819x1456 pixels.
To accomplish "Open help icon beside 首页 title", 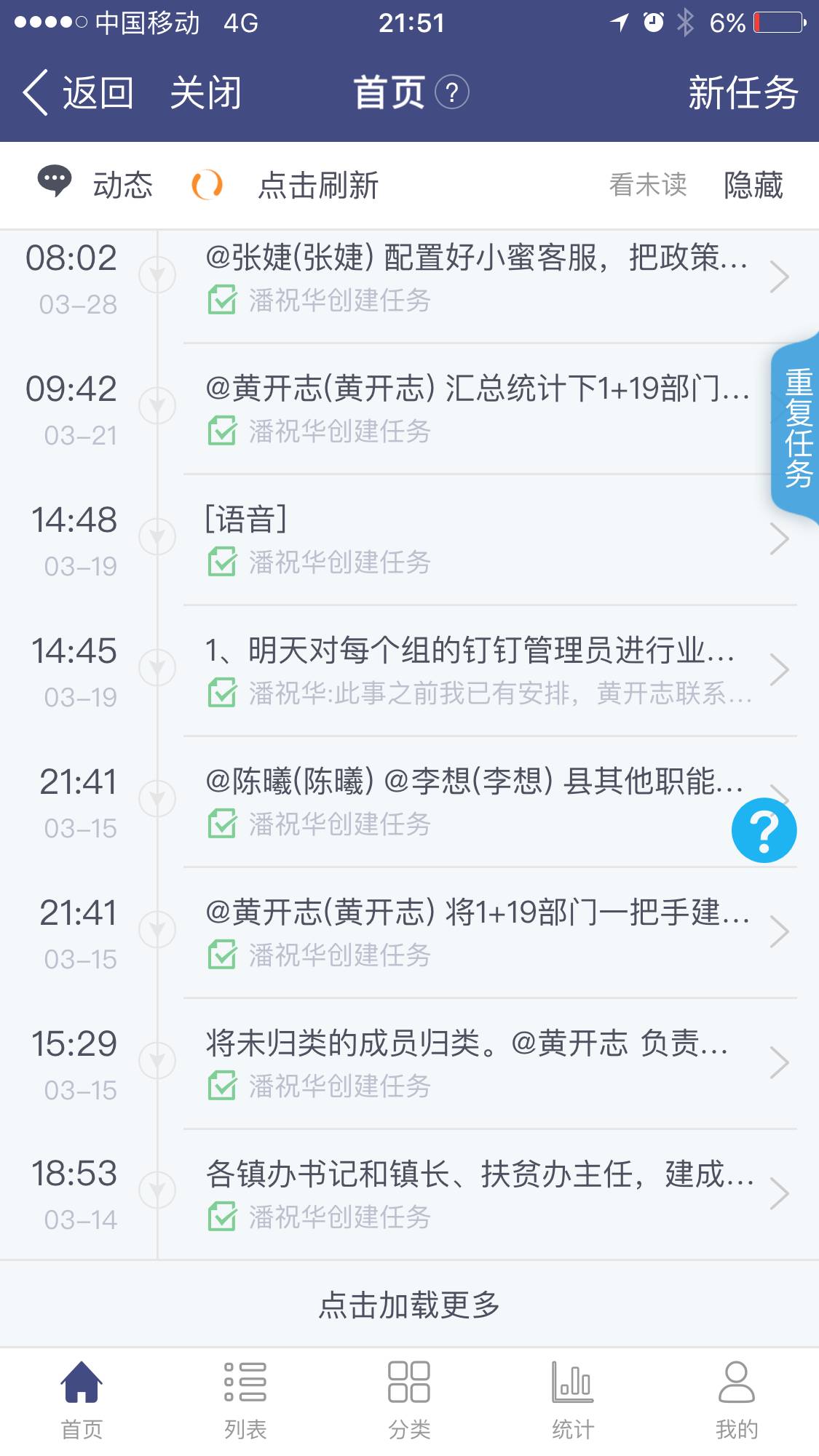I will pyautogui.click(x=452, y=92).
